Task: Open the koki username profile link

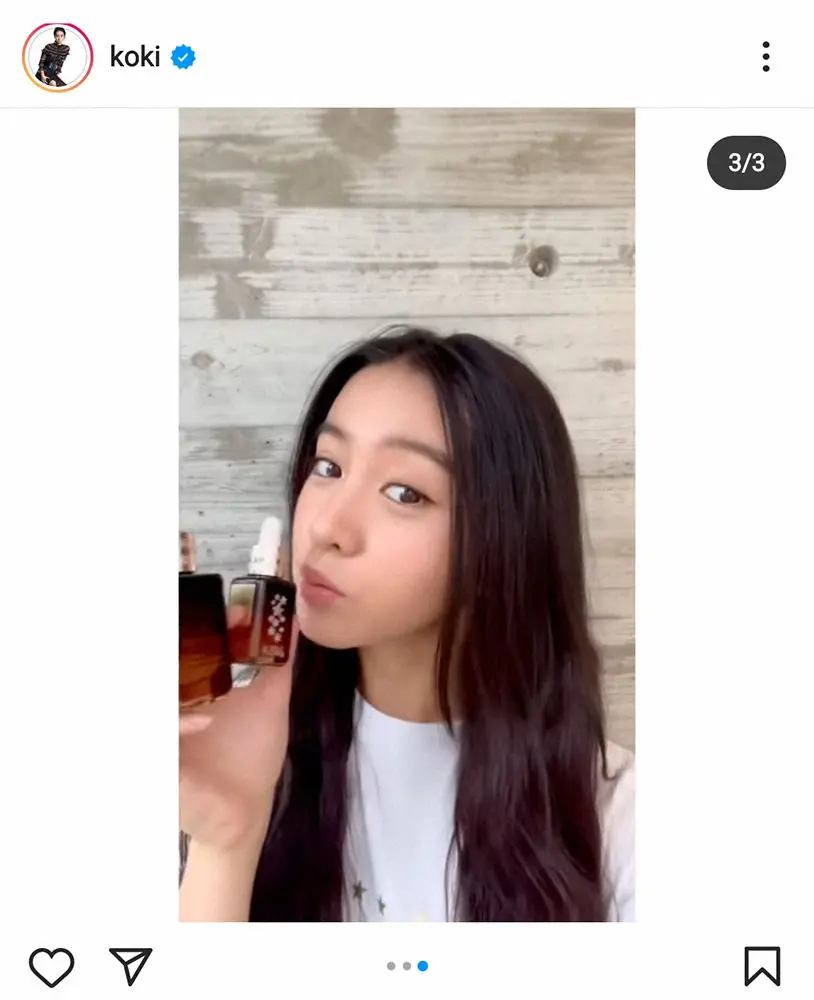Action: 135,57
